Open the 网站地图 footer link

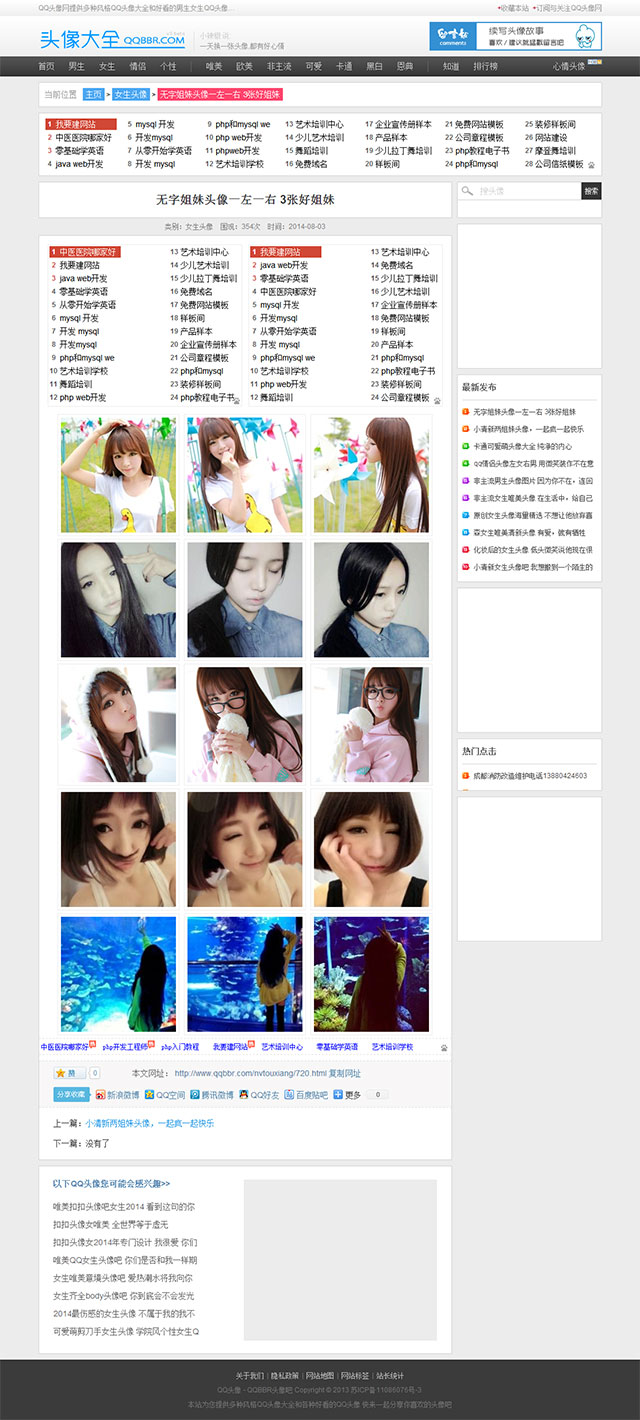coord(321,1375)
